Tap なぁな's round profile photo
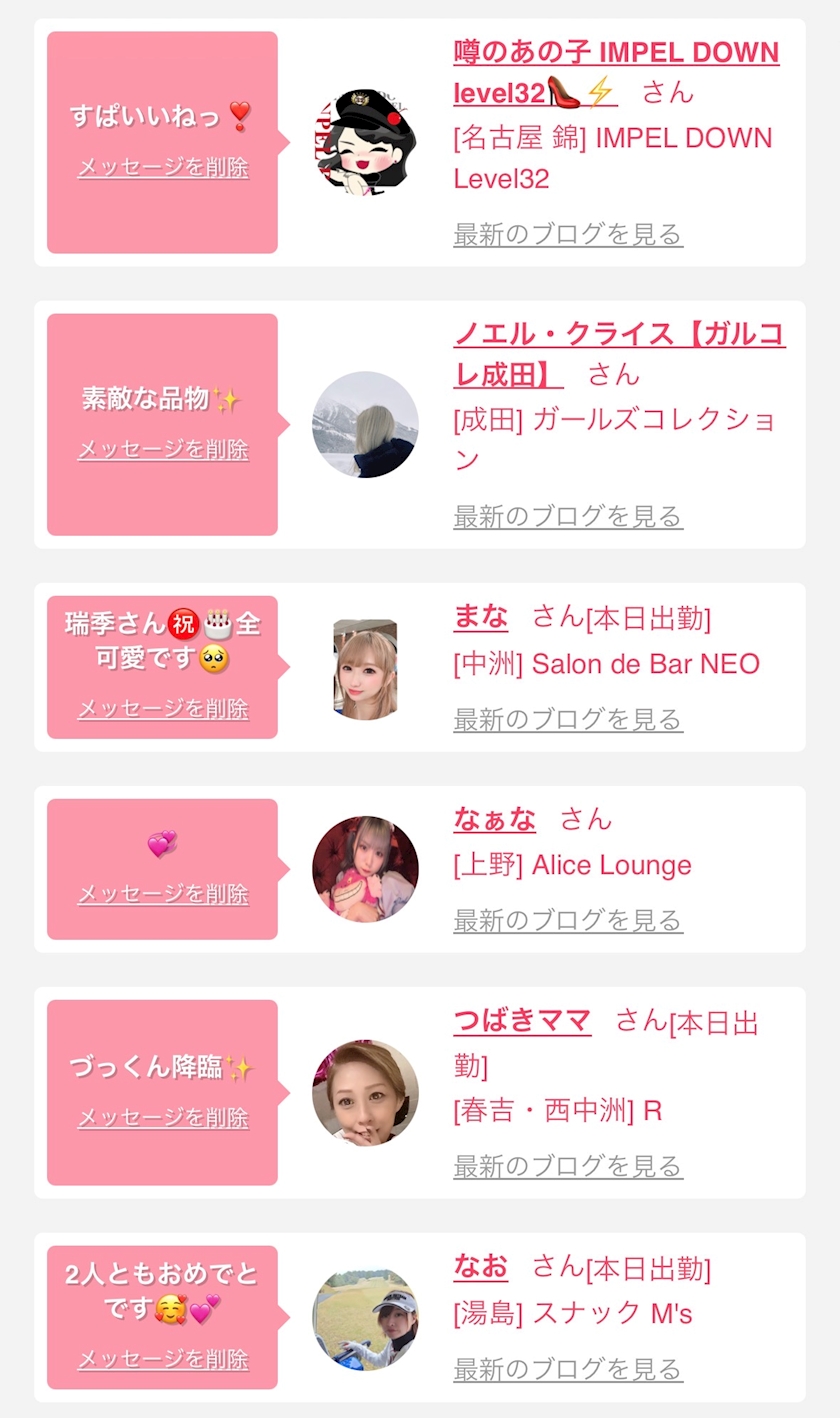840x1418 pixels. pyautogui.click(x=365, y=869)
